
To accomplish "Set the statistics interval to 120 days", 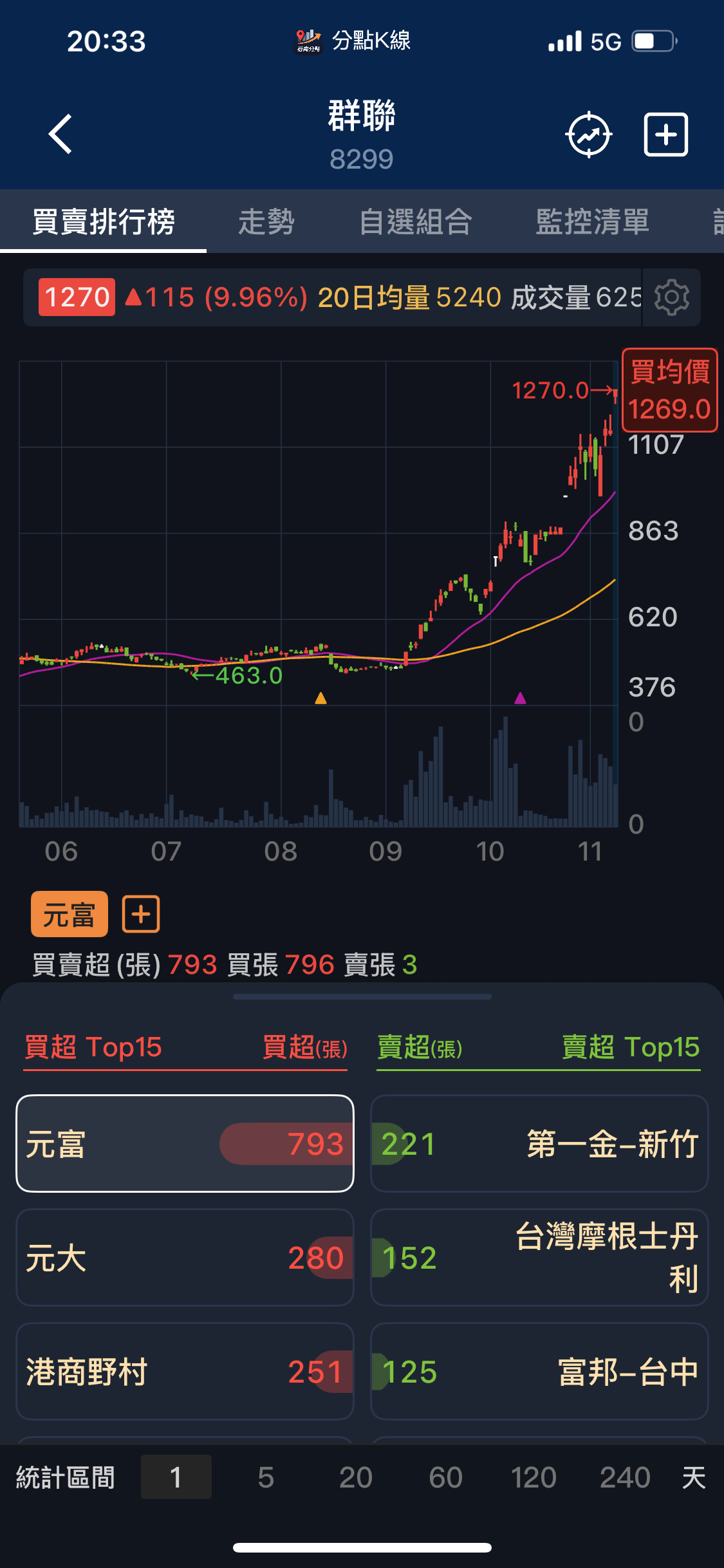I will pos(534,1477).
